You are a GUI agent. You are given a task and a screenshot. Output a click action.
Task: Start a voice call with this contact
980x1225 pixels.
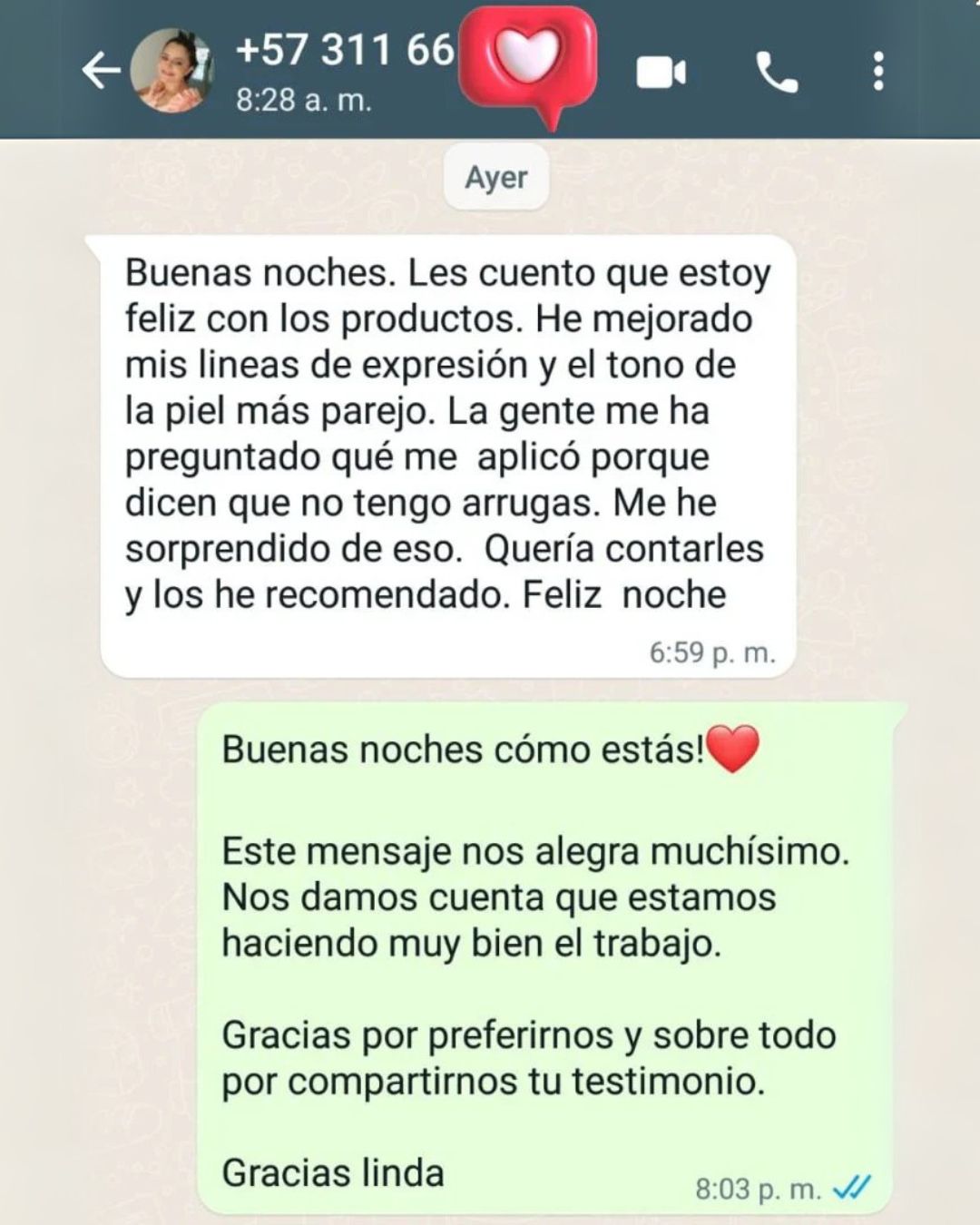pos(776,73)
